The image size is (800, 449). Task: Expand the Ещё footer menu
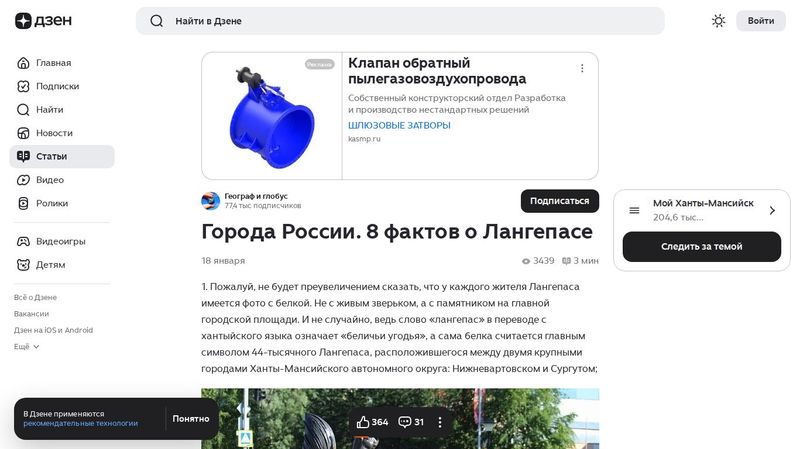point(26,346)
